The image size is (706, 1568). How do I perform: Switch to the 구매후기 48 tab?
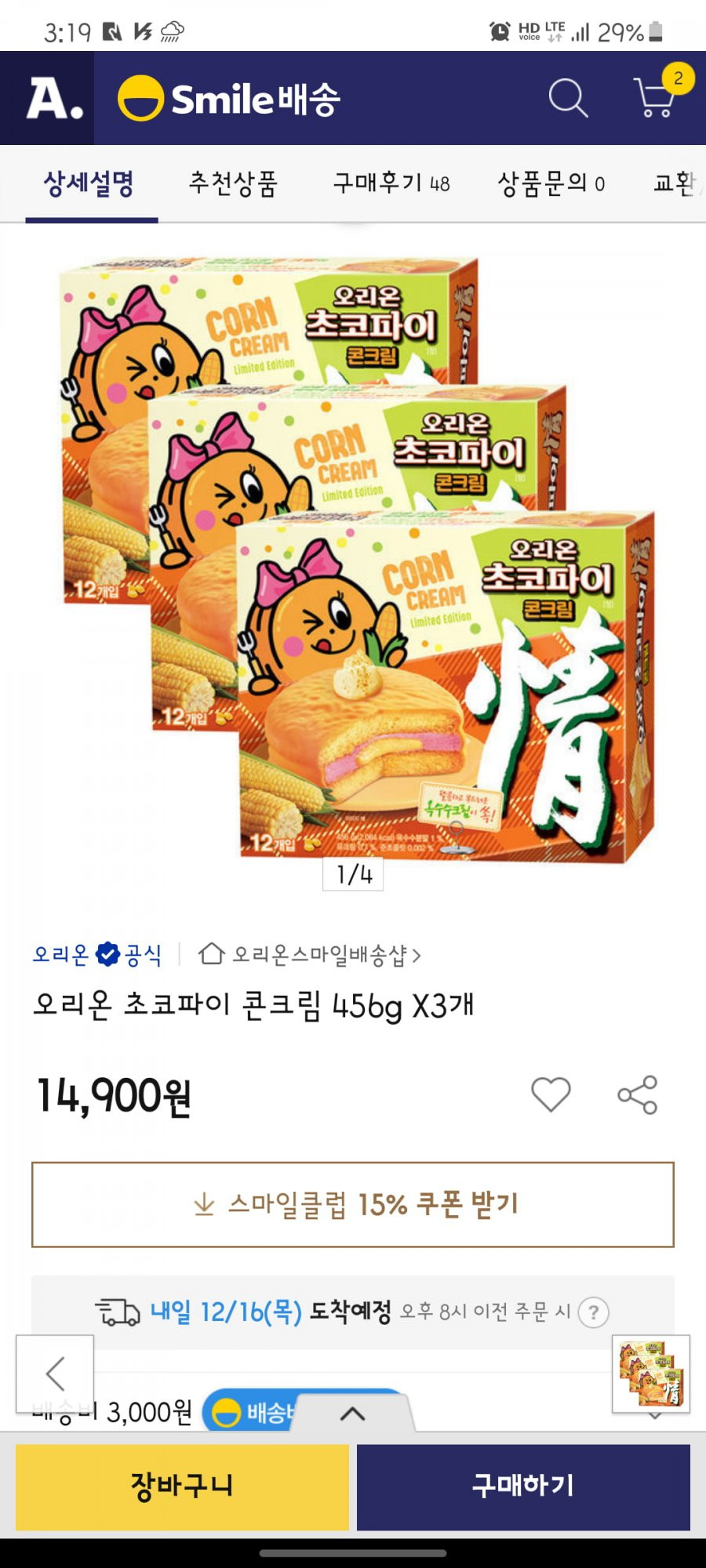click(x=391, y=183)
